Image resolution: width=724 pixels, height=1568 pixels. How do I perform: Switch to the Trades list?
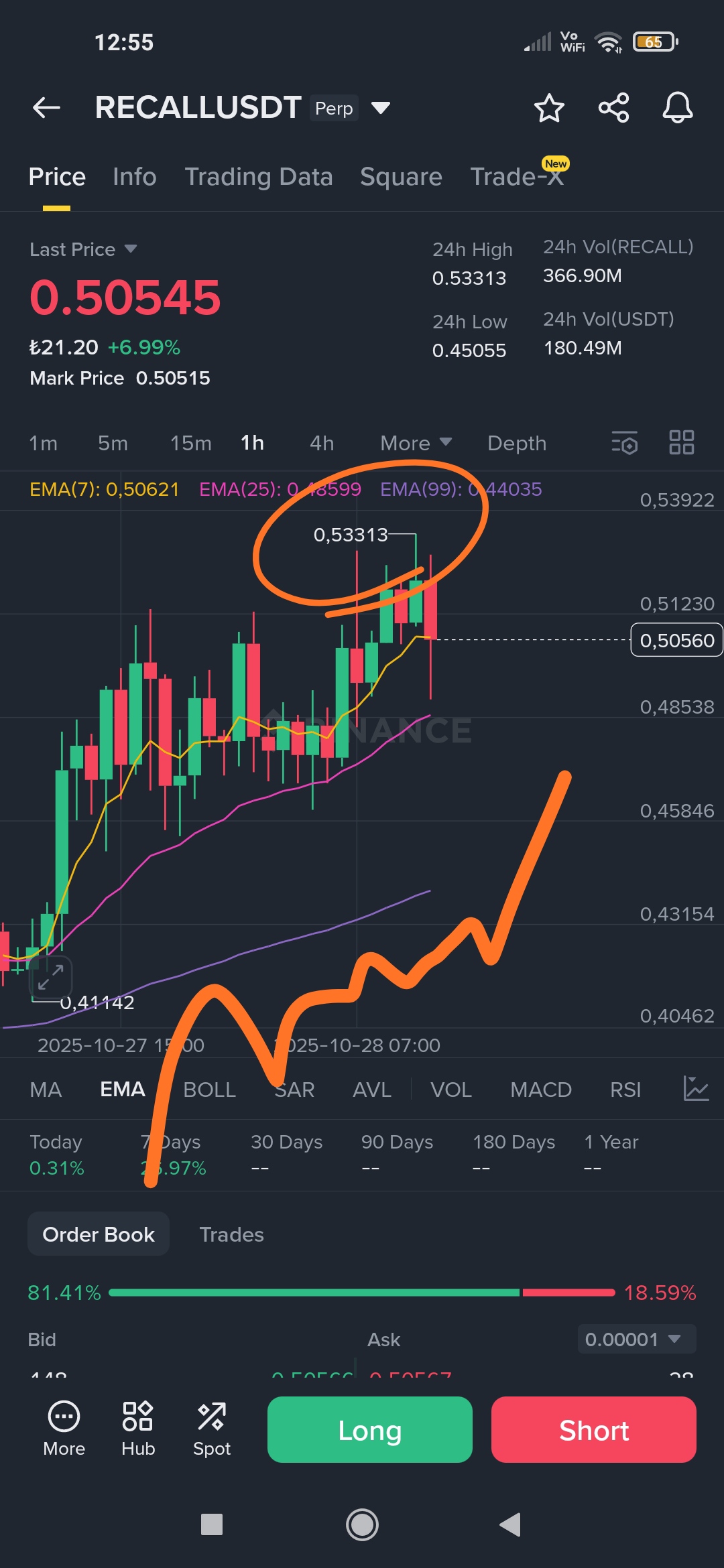tap(231, 1234)
